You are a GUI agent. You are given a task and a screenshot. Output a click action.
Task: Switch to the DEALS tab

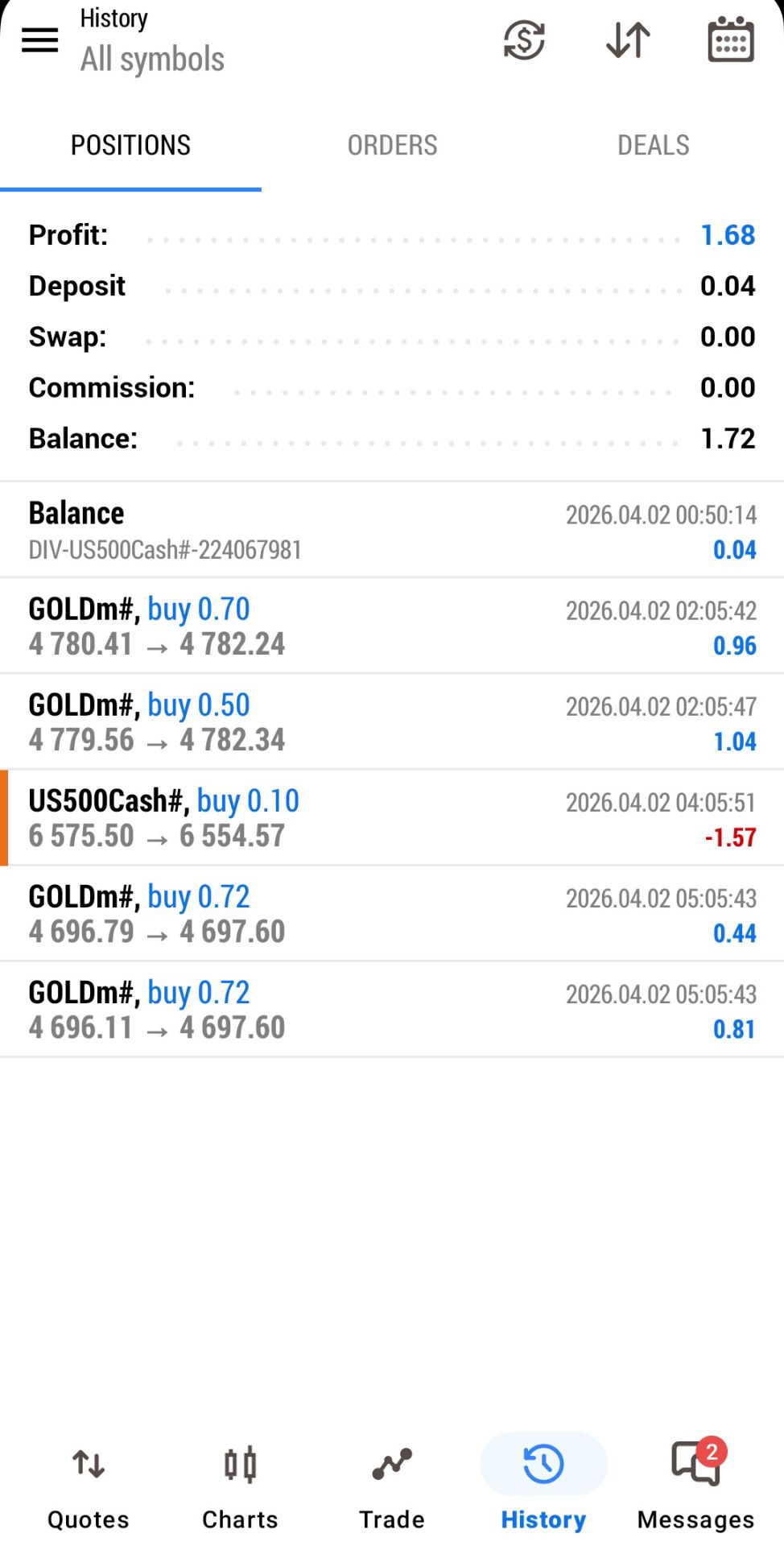[653, 146]
